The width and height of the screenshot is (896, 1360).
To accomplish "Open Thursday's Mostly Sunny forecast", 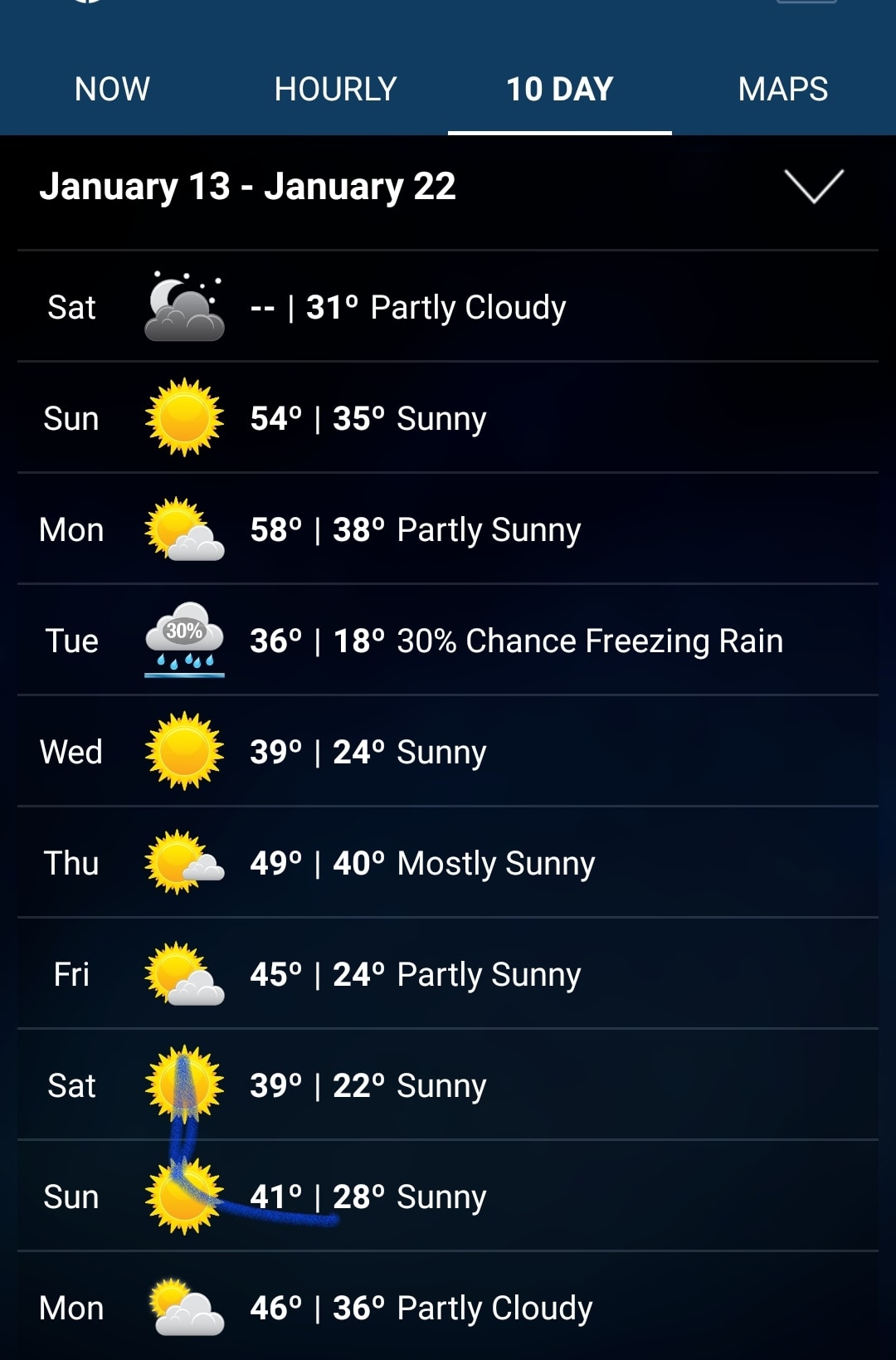I will point(448,863).
